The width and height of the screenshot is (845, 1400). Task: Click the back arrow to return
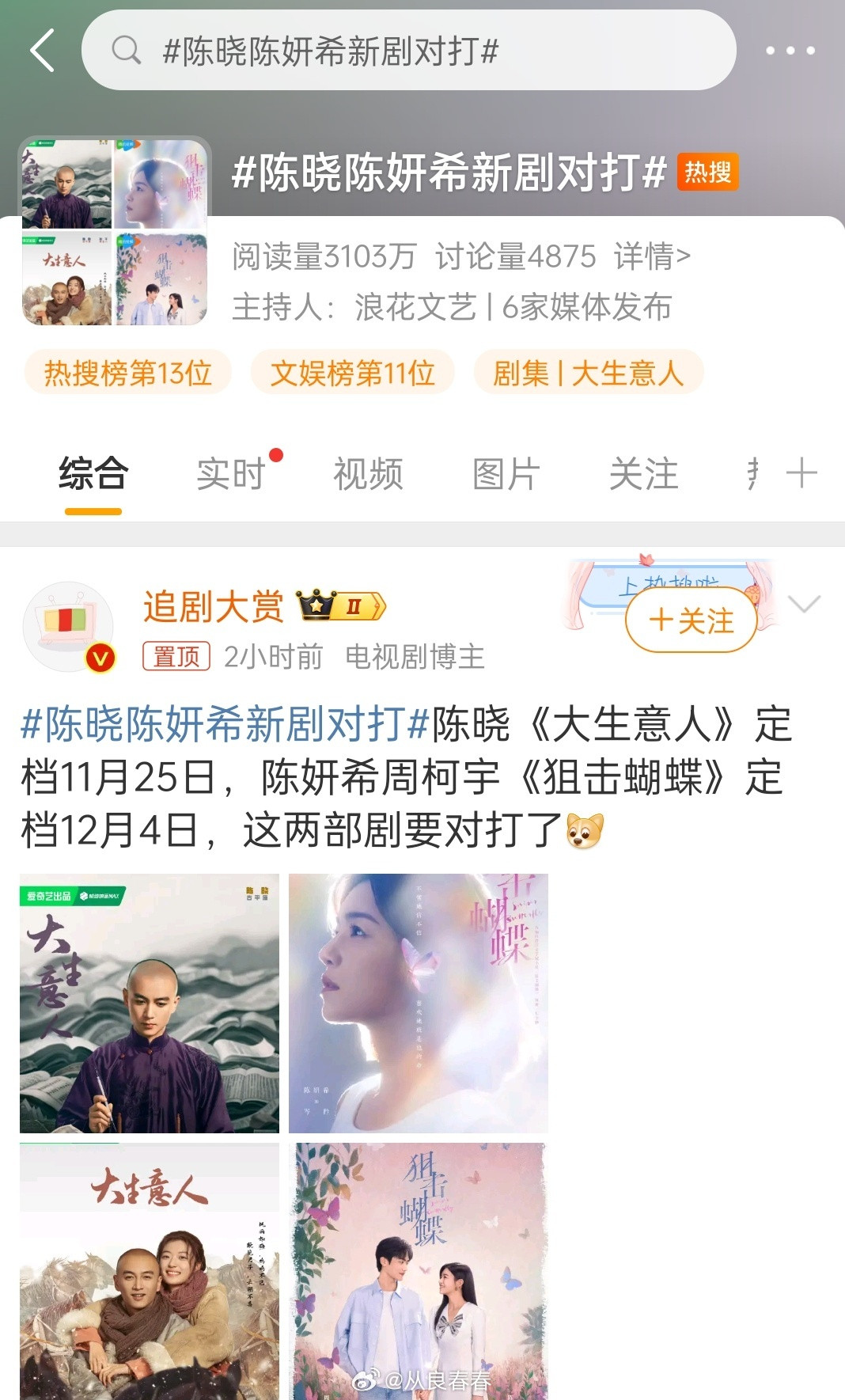coord(41,49)
